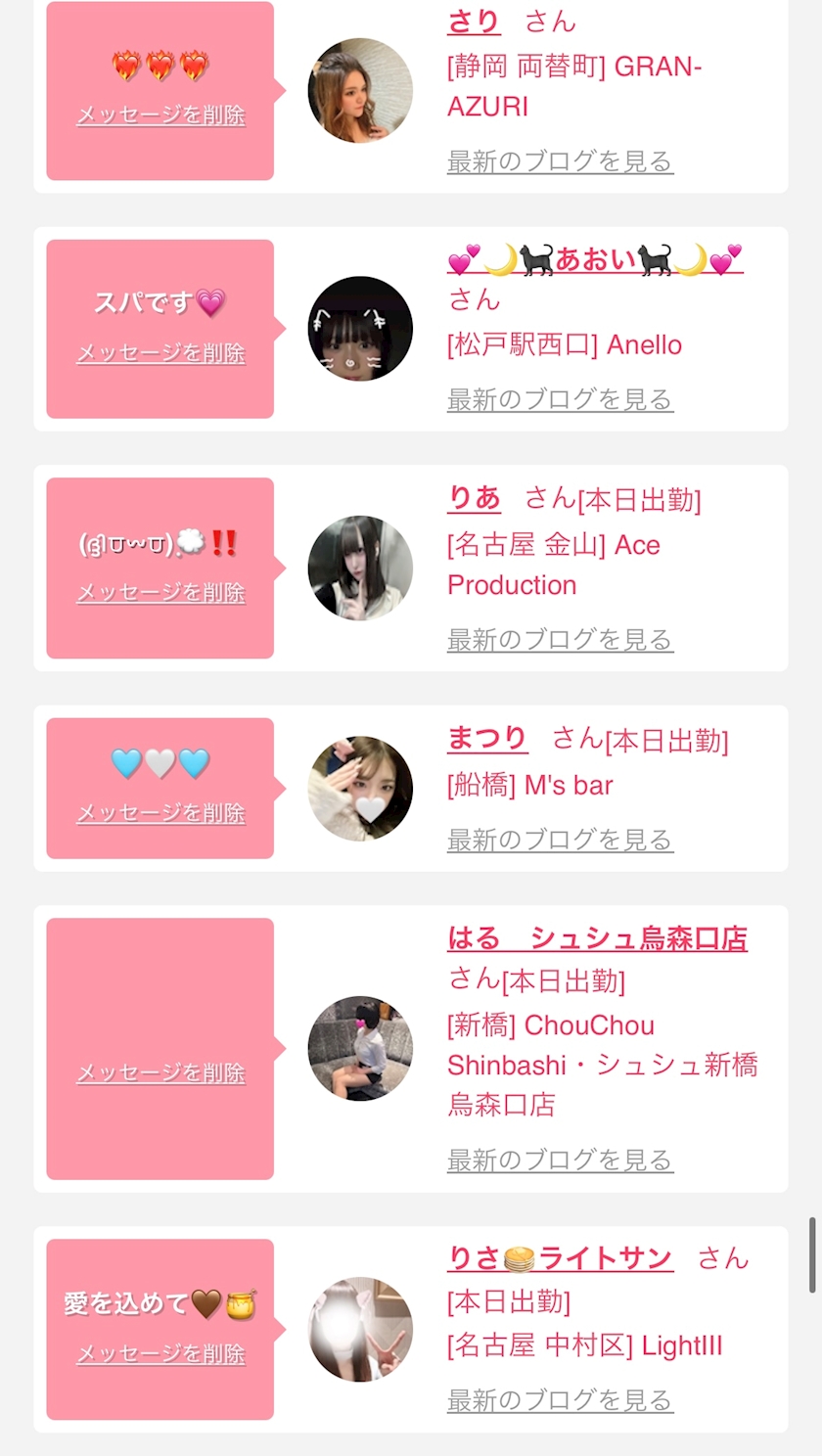822x1456 pixels.
Task: Open さり's profile name link
Action: pos(474,22)
